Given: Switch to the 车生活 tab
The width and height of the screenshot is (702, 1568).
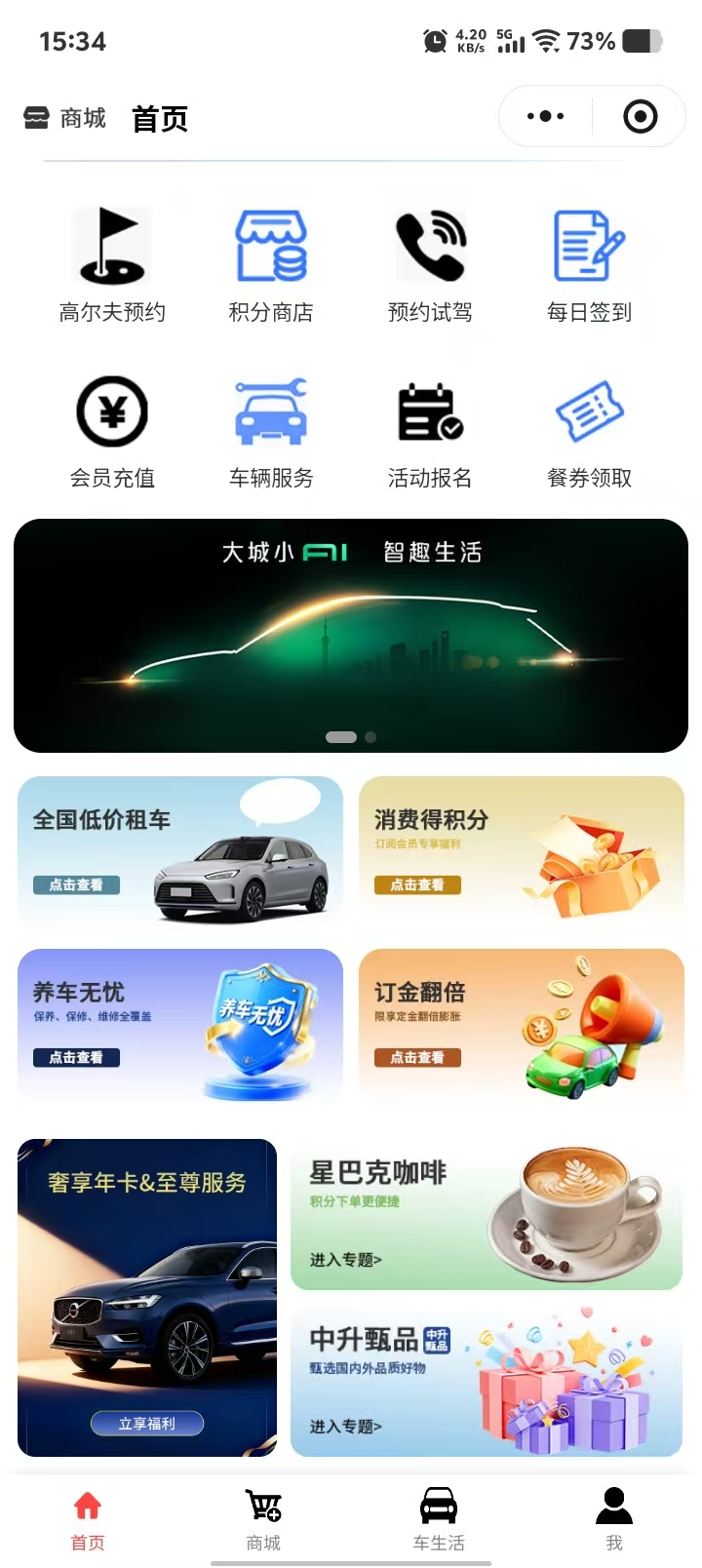Looking at the screenshot, I should click(439, 1517).
